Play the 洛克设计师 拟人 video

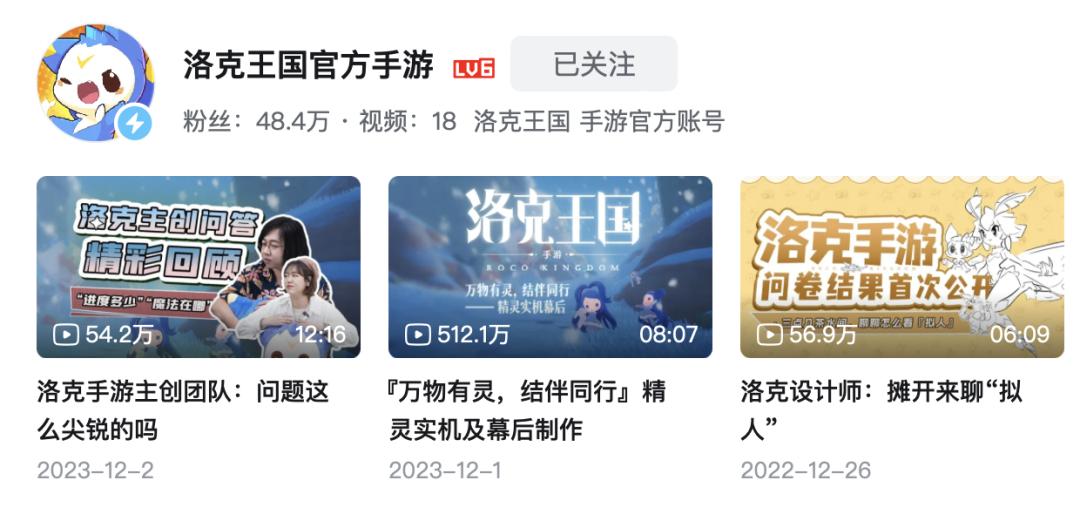click(902, 267)
